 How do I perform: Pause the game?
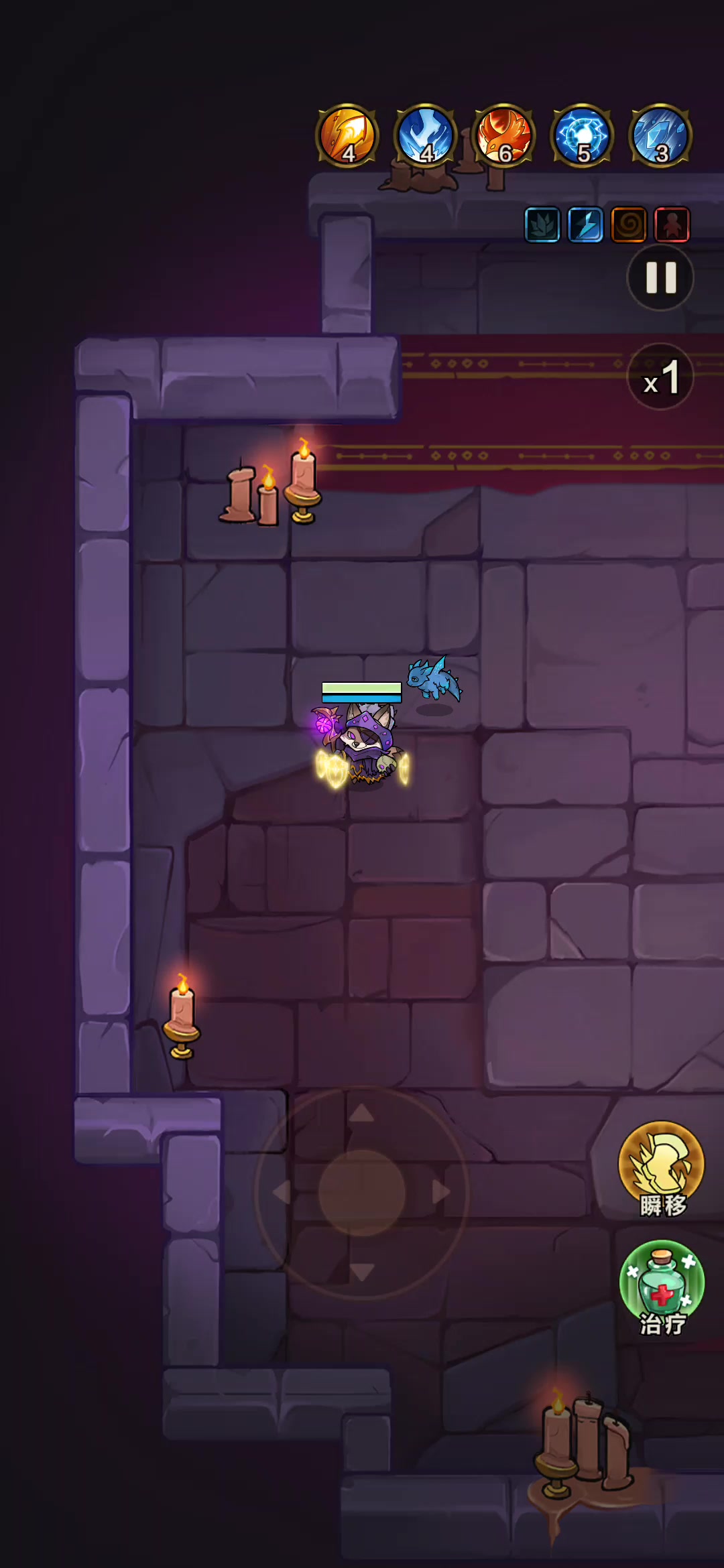pyautogui.click(x=660, y=277)
